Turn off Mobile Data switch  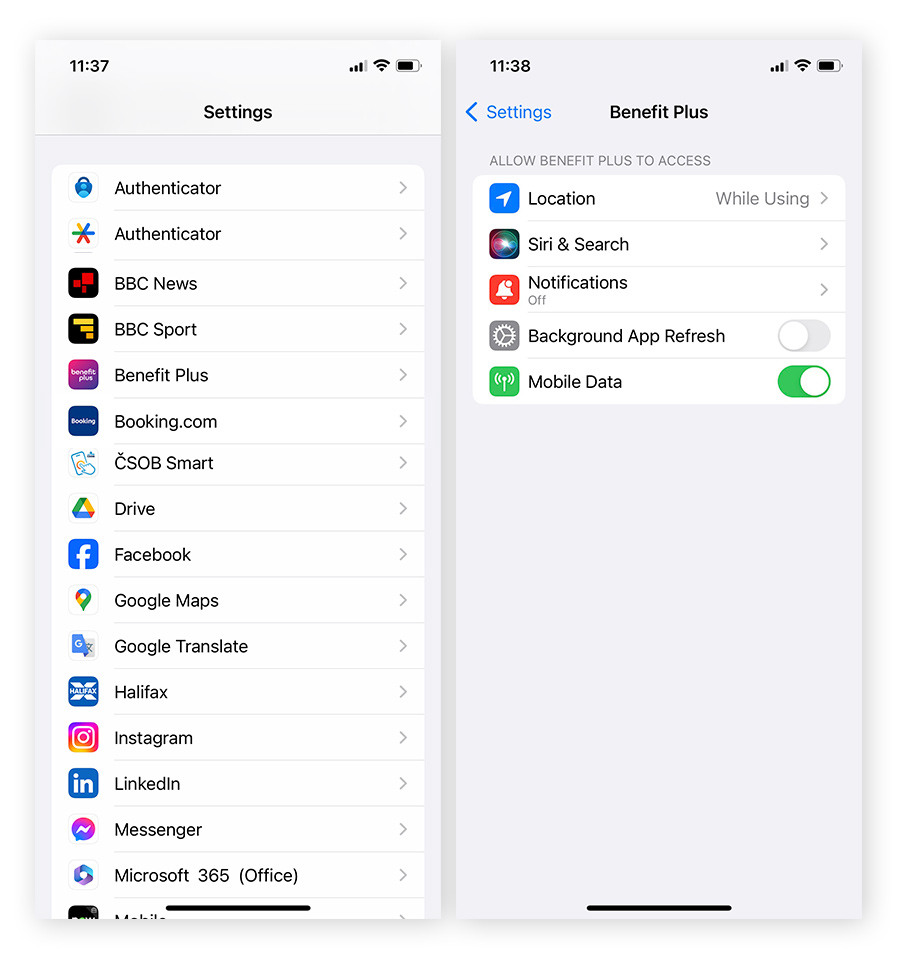coord(803,382)
